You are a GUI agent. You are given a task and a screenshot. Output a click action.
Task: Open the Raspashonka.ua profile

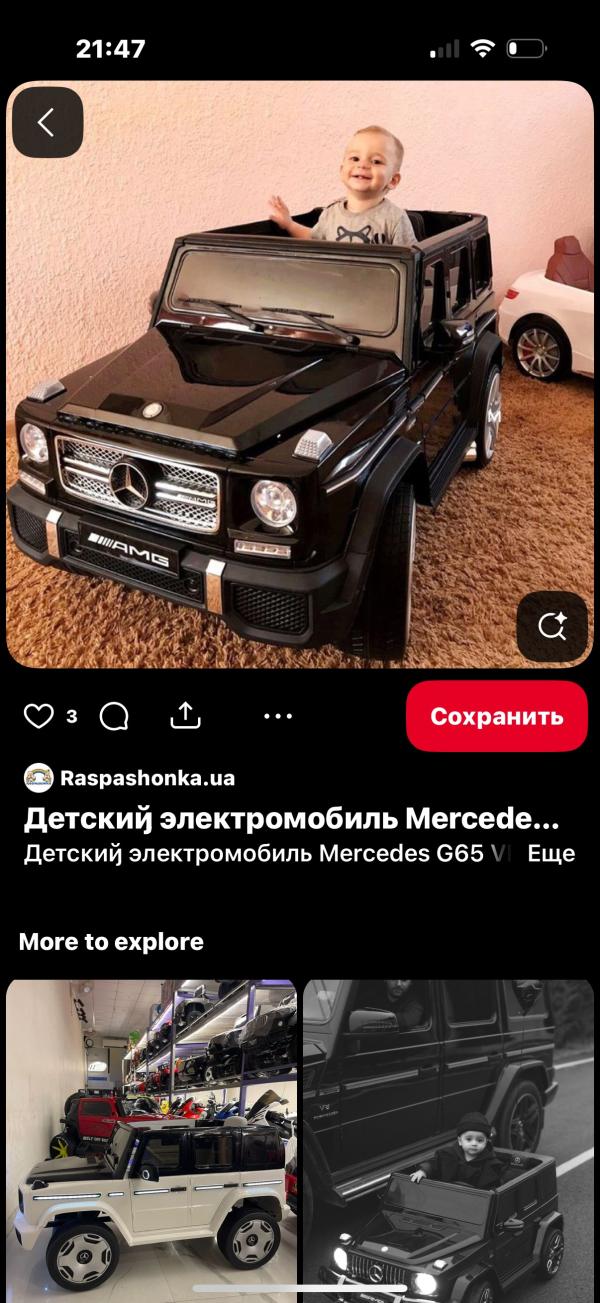coord(130,778)
